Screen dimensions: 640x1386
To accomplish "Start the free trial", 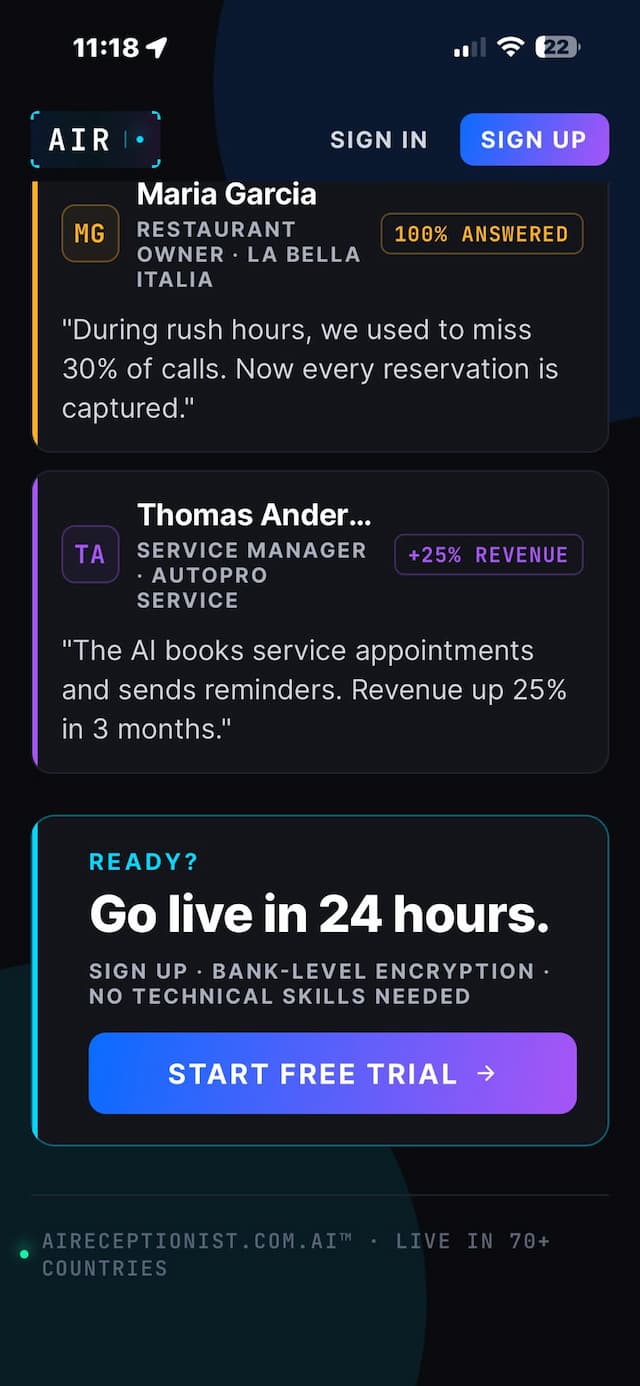I will pyautogui.click(x=332, y=1073).
